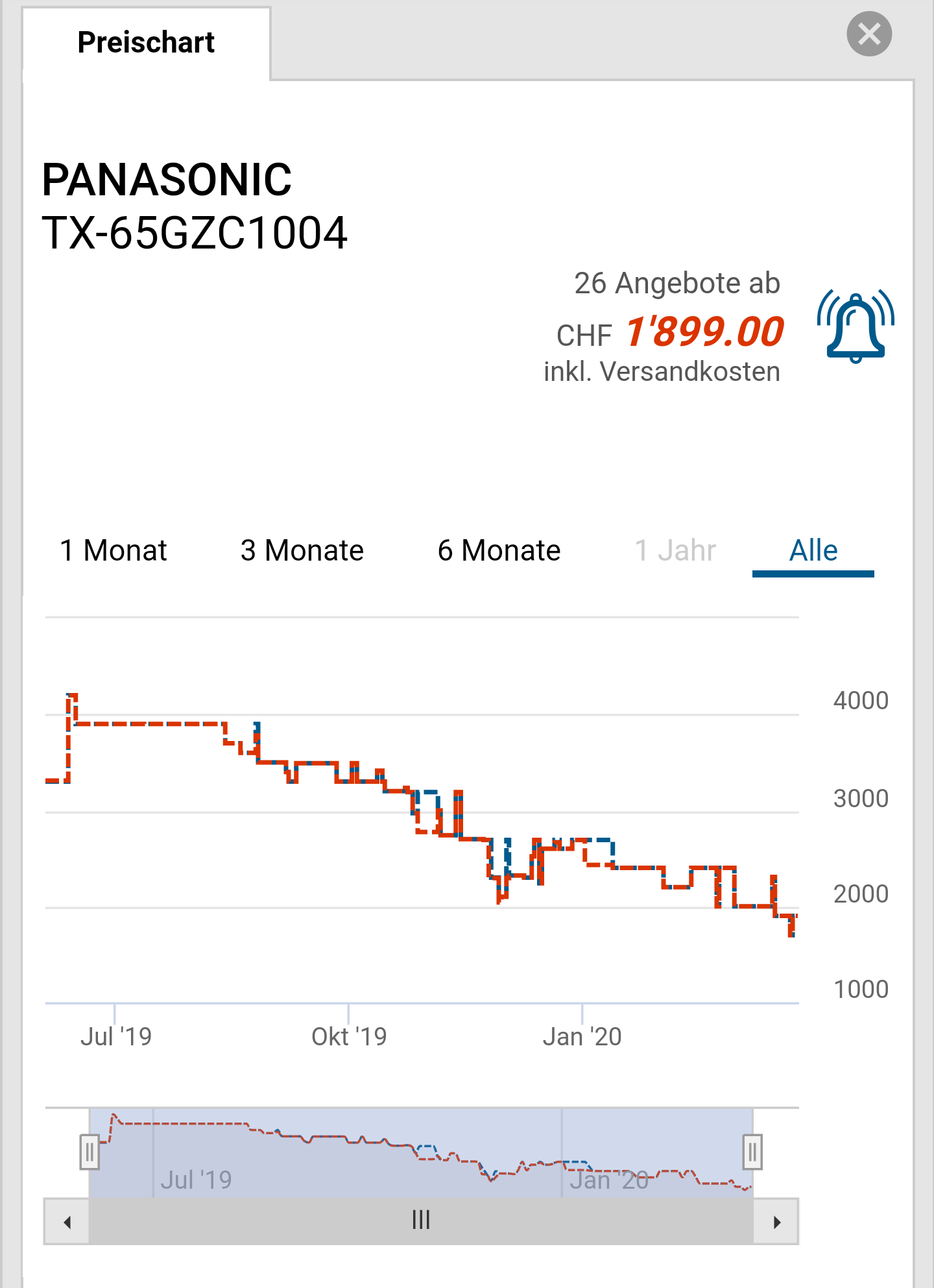
Task: Tap the right arrow of the chart scrollbar
Action: 776,1222
